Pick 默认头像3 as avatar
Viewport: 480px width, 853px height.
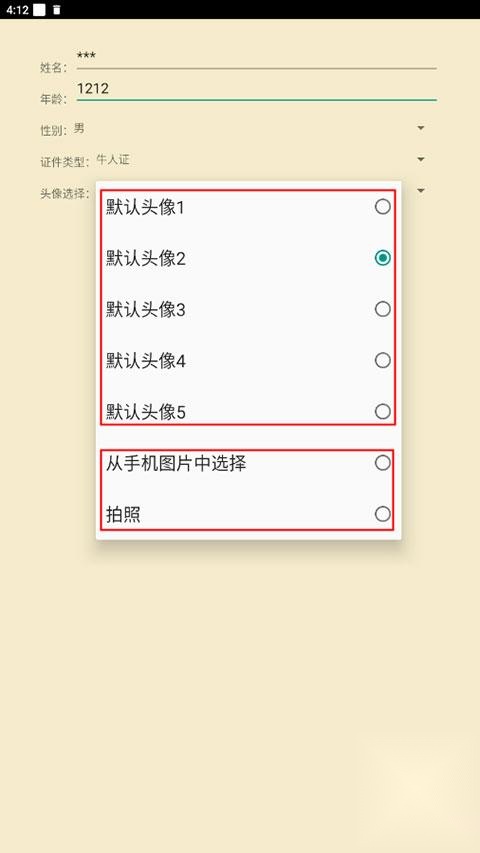click(x=249, y=310)
